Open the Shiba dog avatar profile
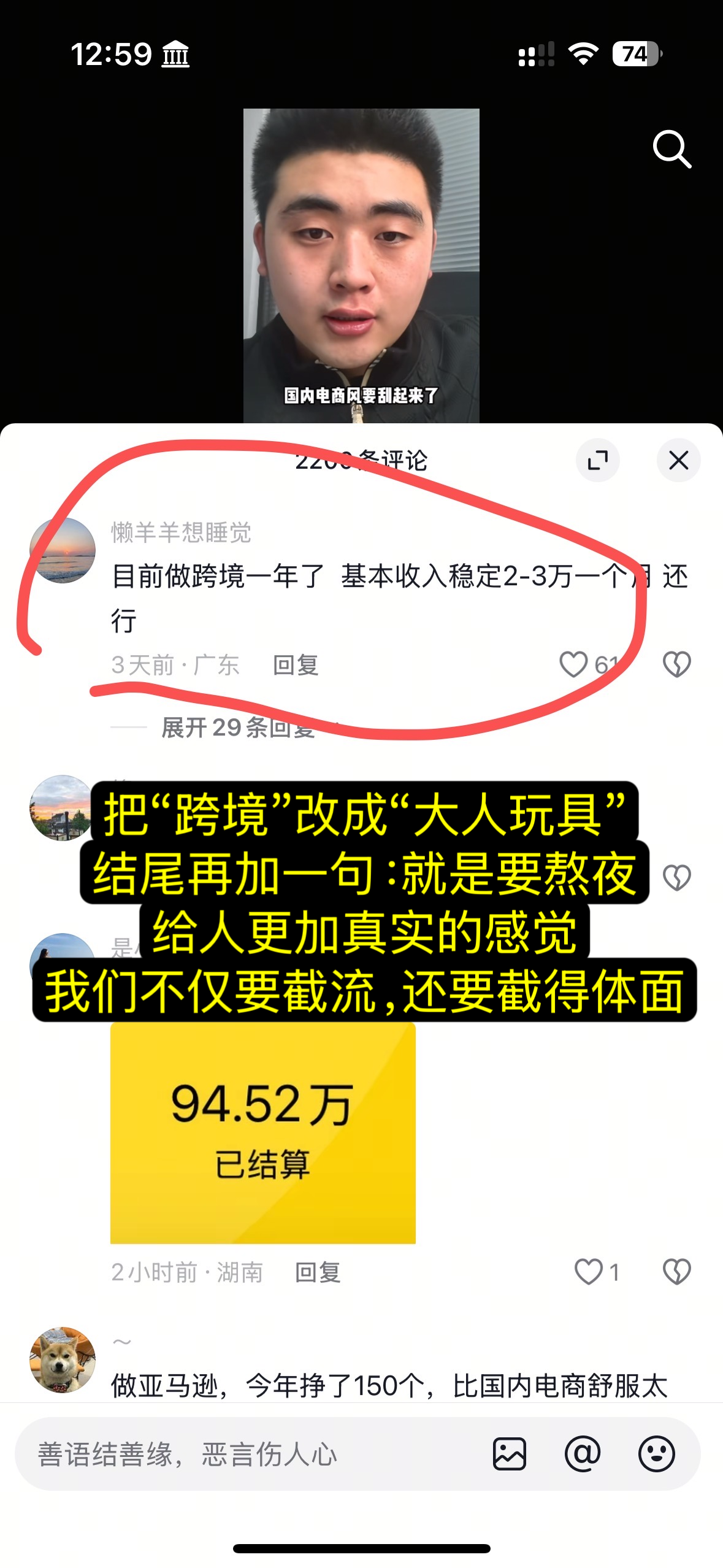This screenshot has height=1568, width=723. [63, 1359]
